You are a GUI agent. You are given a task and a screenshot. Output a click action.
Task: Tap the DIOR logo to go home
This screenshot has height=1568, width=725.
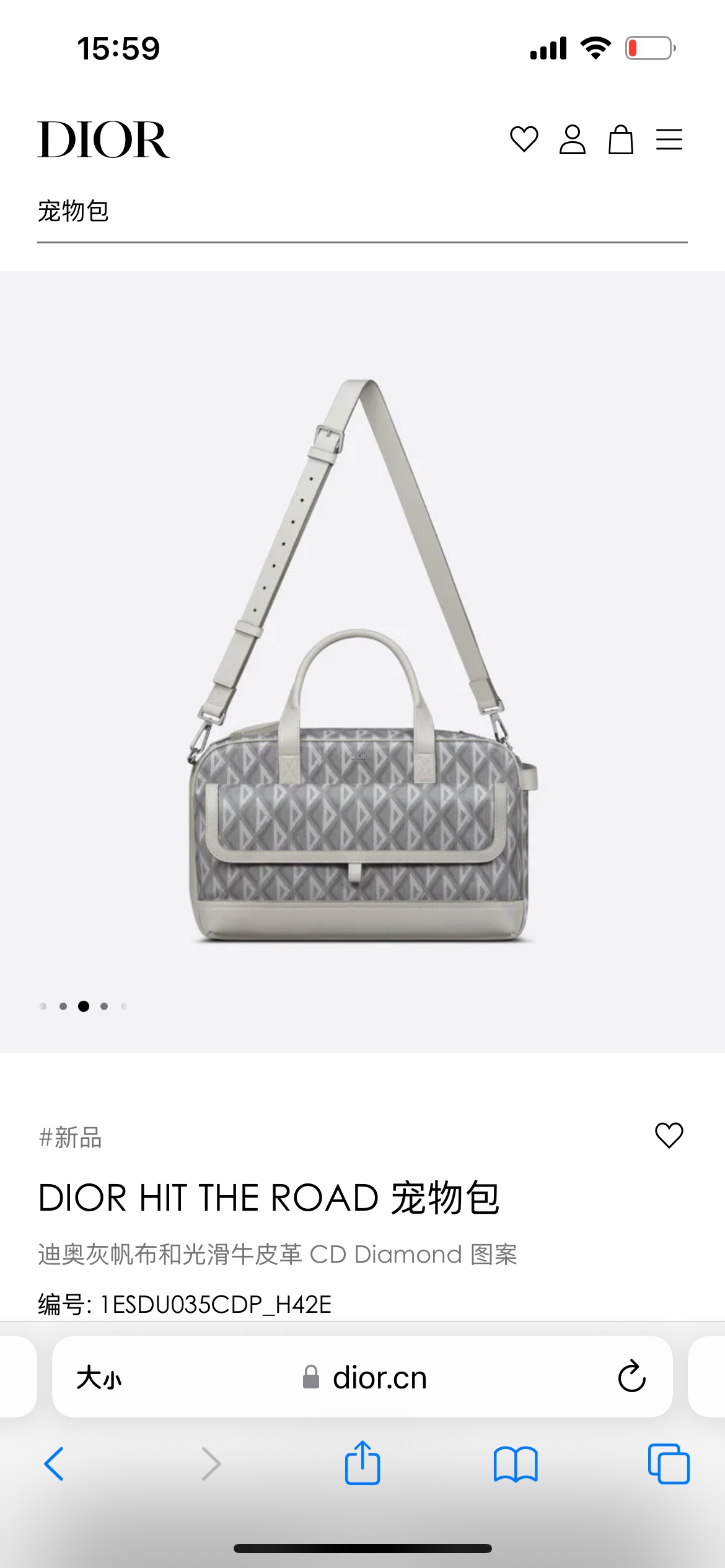103,140
